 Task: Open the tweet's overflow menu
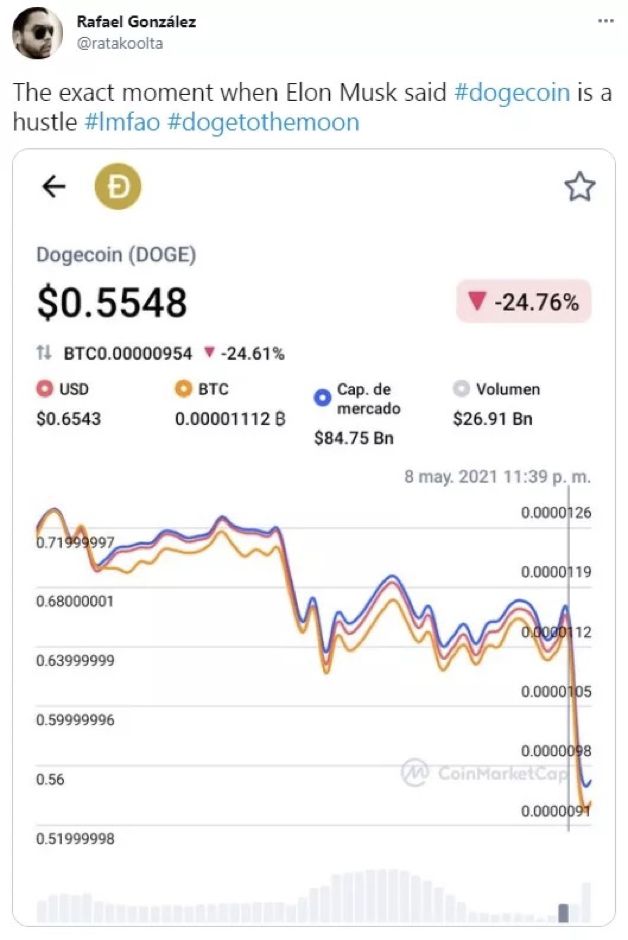coord(606,21)
